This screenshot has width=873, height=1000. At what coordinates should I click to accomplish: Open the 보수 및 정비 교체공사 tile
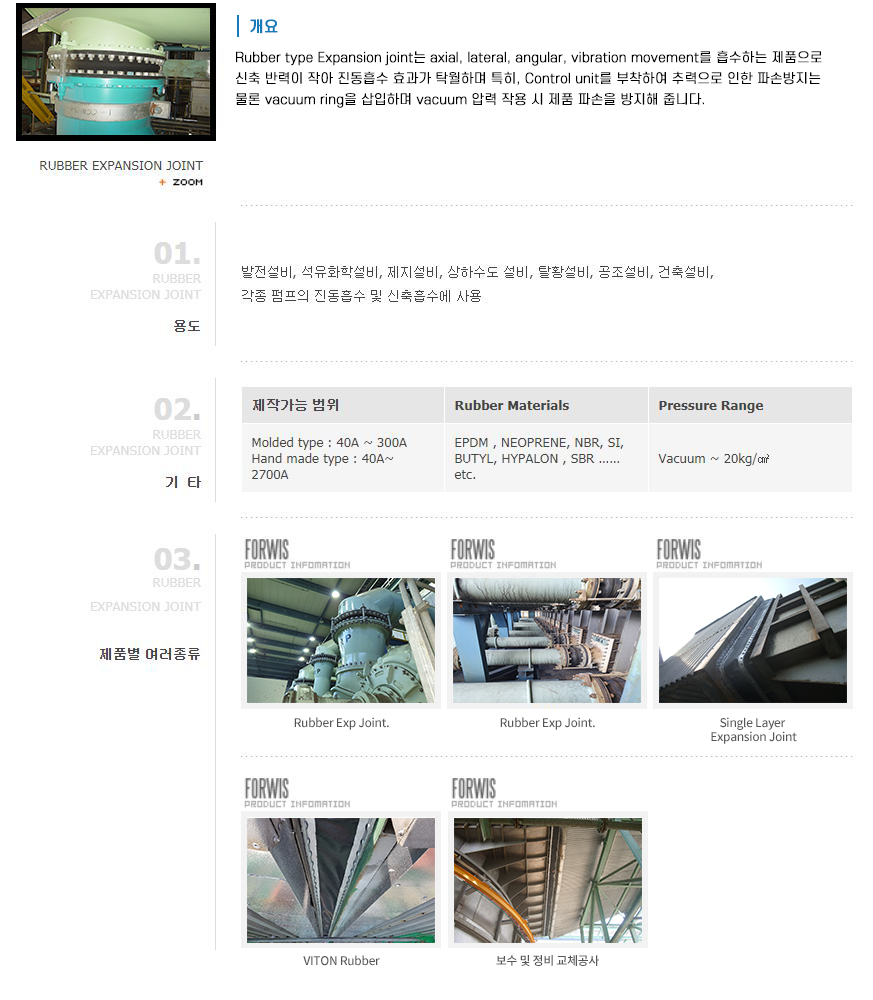(547, 880)
